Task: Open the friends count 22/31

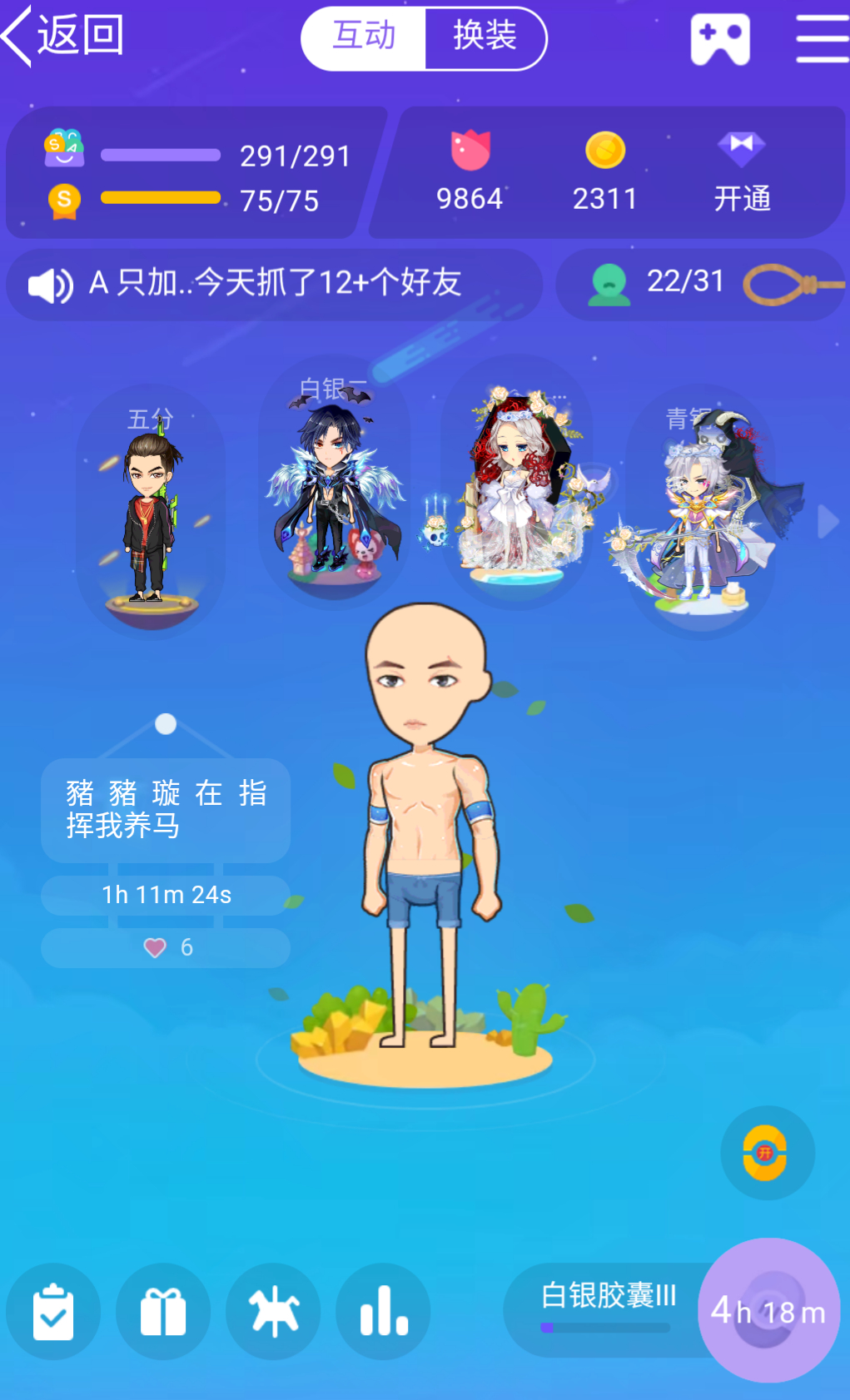Action: click(658, 283)
